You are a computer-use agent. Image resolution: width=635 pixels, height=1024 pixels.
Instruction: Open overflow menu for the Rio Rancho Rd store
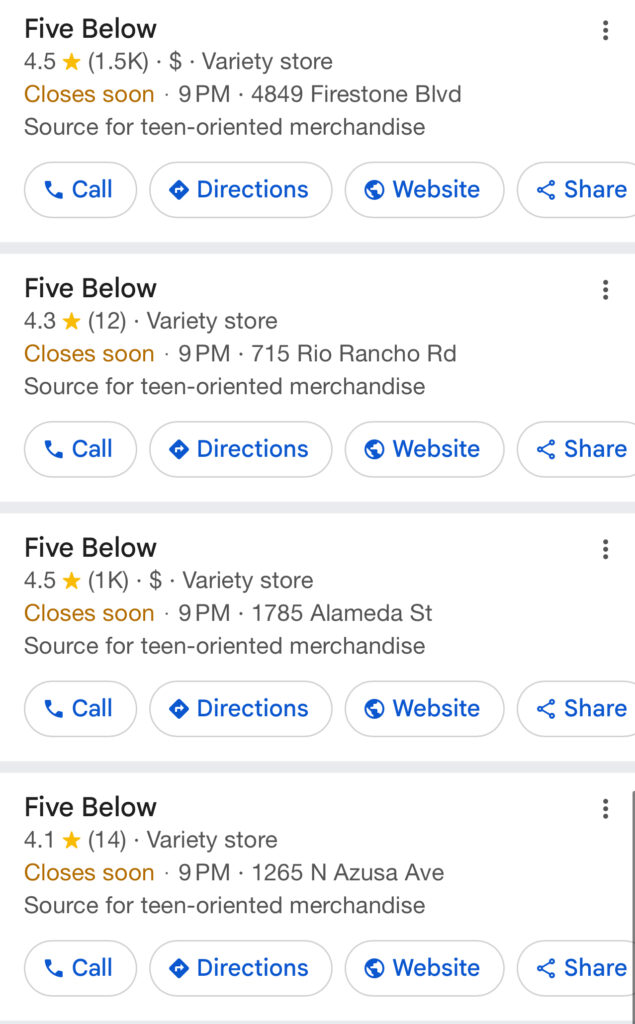(605, 290)
